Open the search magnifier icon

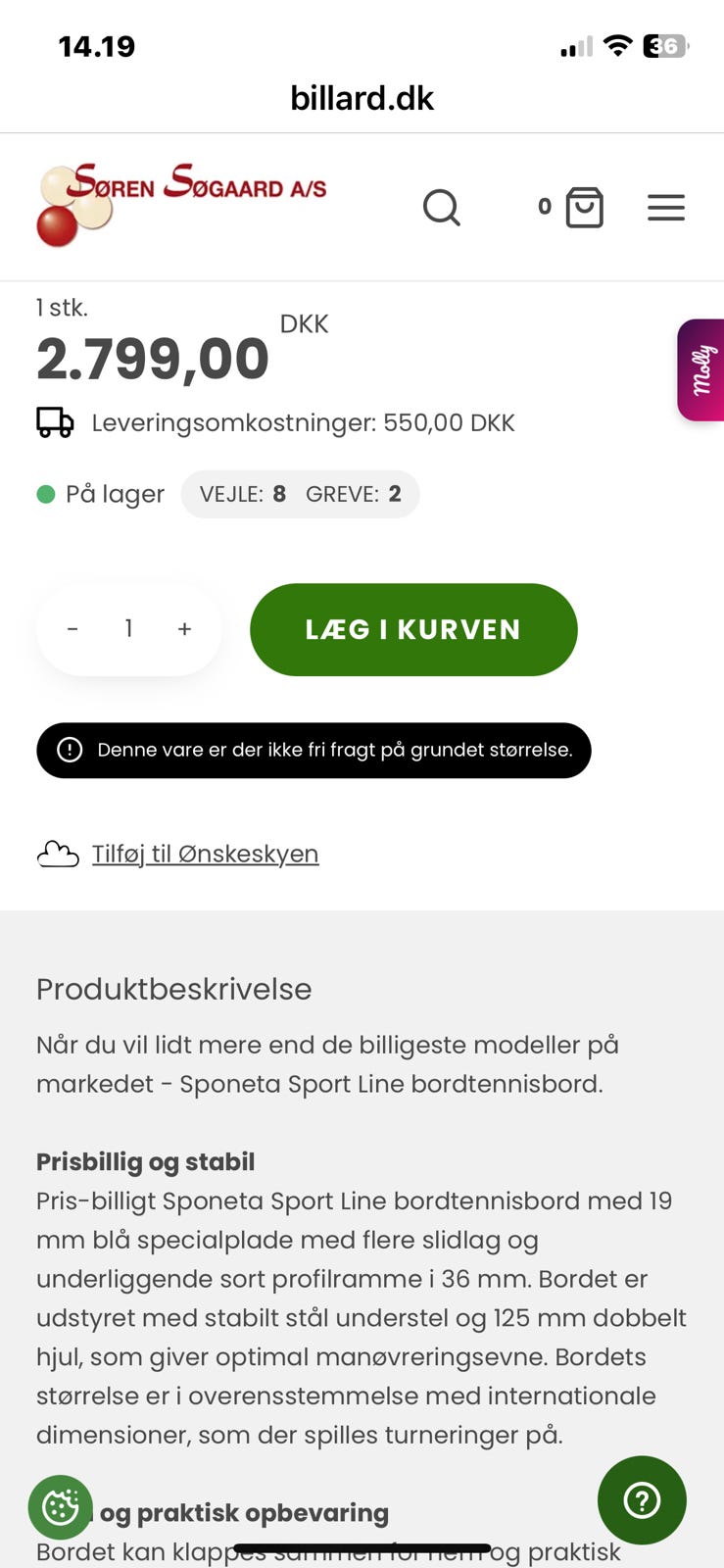pyautogui.click(x=442, y=207)
